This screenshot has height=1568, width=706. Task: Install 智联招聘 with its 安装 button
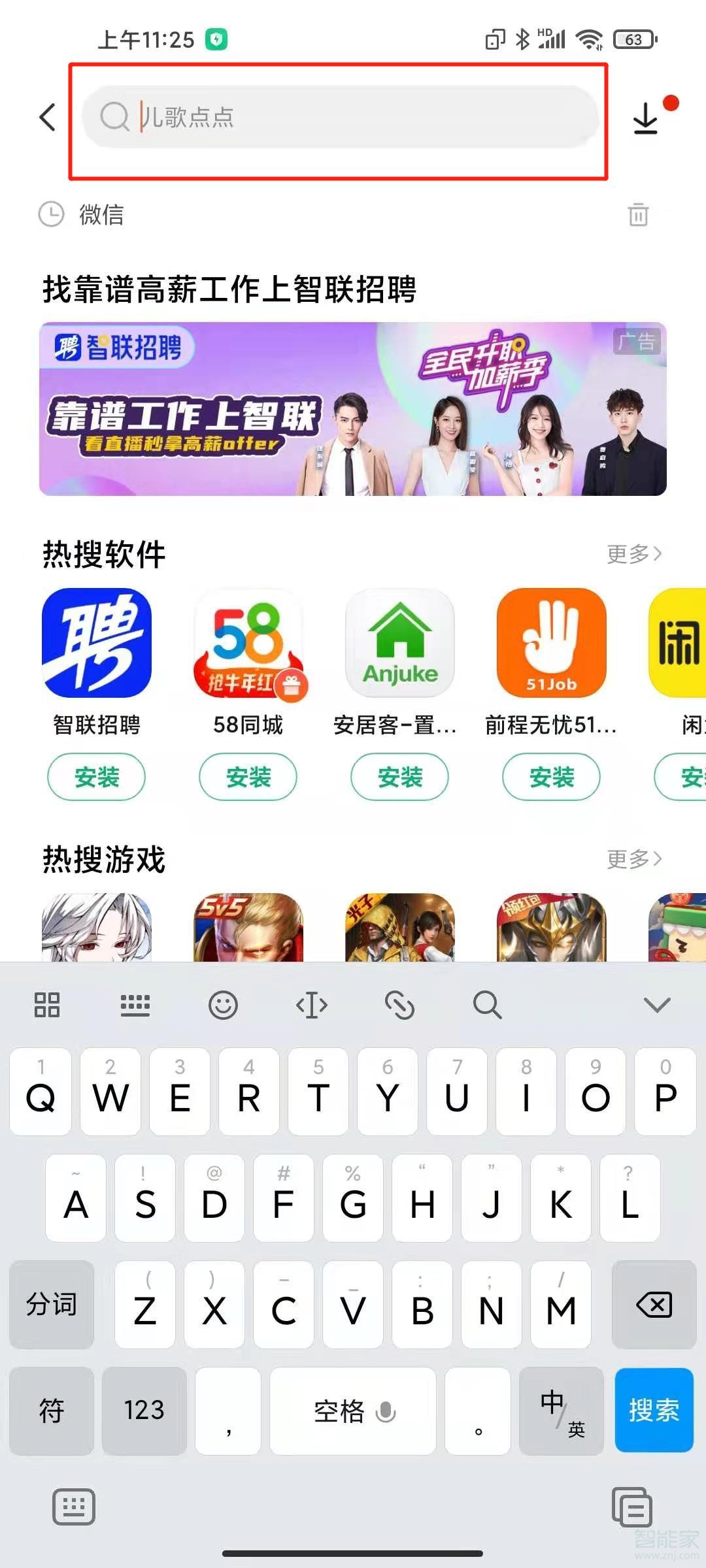coord(96,777)
